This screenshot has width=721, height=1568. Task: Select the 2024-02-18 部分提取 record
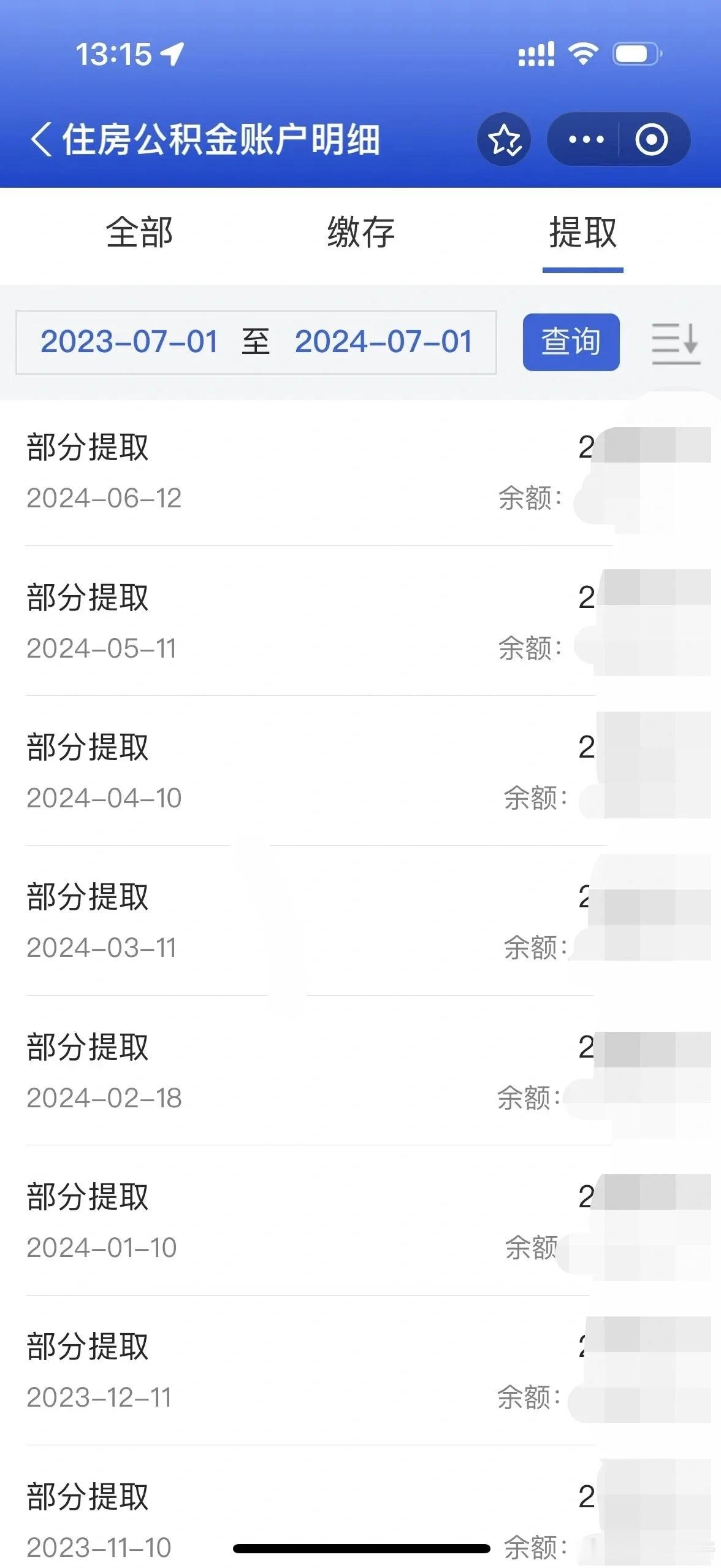(360, 1070)
